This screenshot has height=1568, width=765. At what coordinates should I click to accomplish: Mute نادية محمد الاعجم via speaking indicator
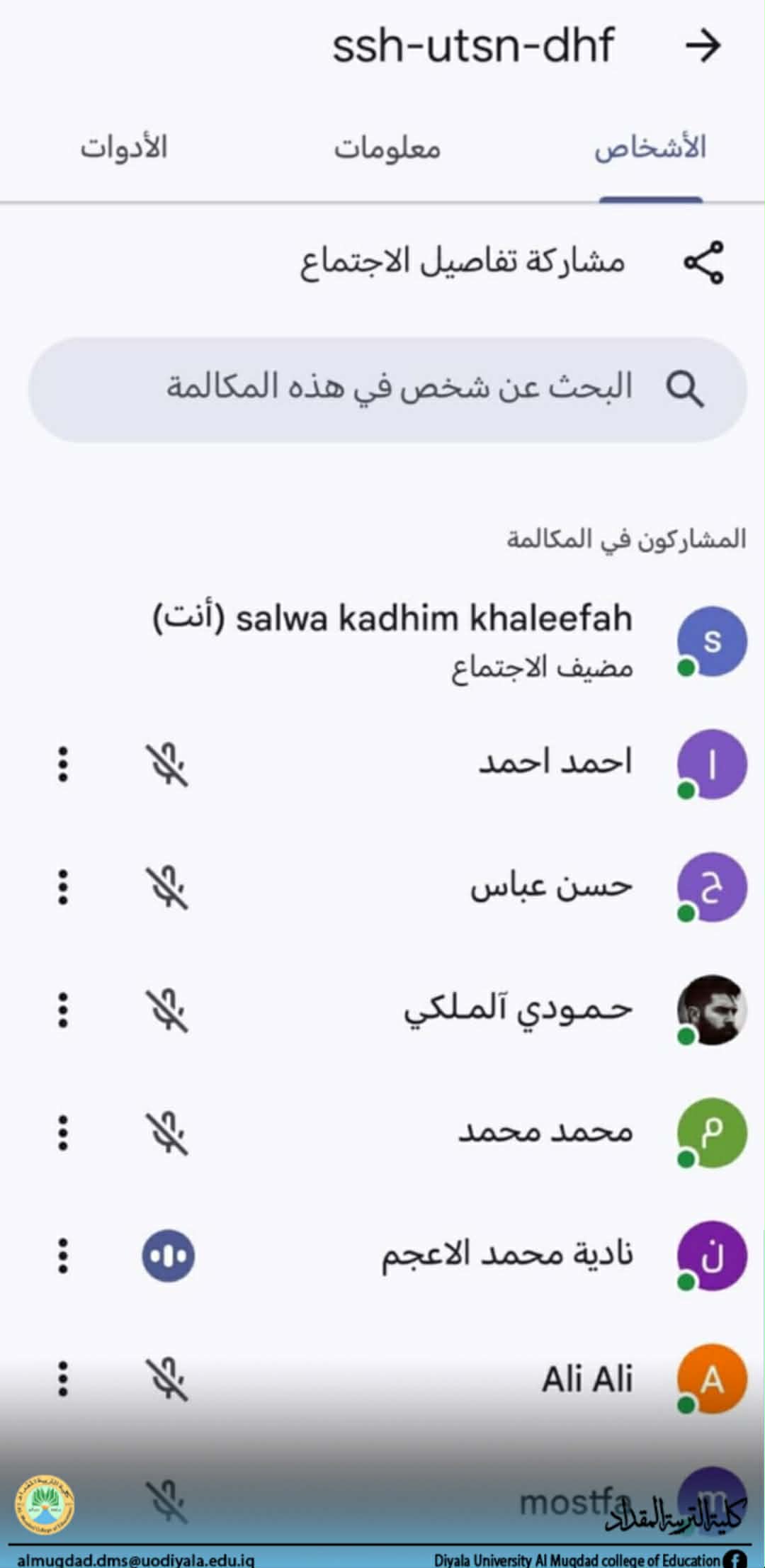tap(168, 1256)
